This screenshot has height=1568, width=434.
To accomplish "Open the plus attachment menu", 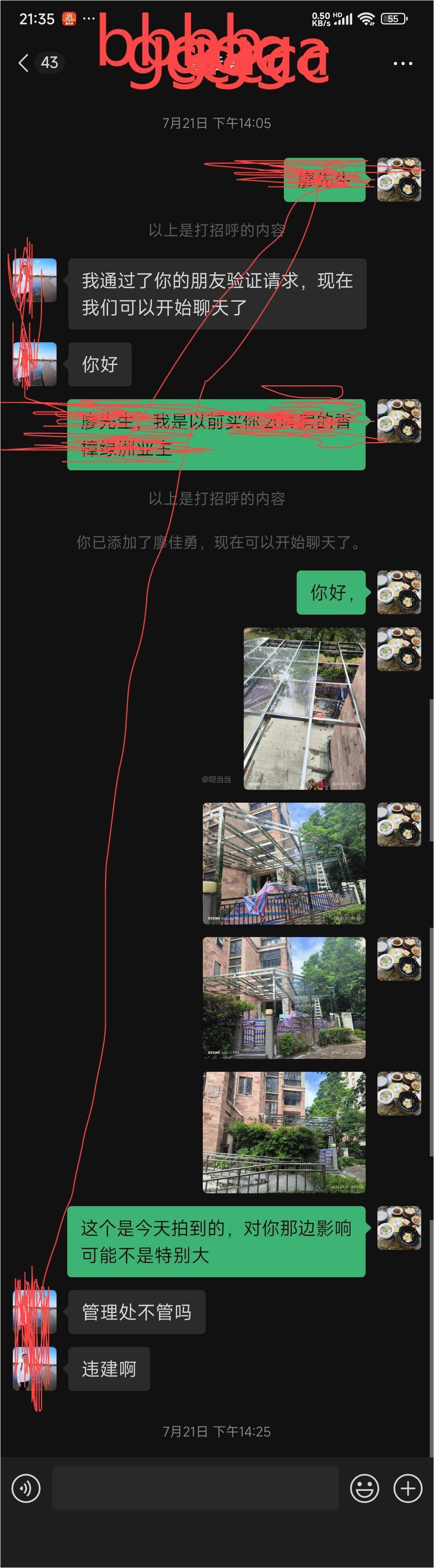I will (x=408, y=1488).
